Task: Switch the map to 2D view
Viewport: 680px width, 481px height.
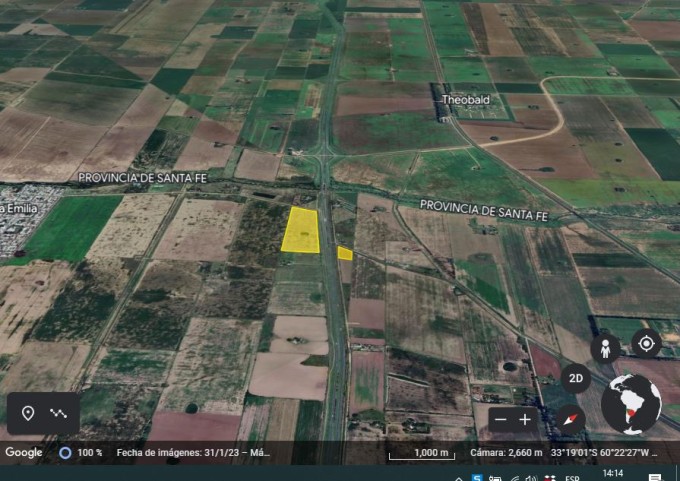Action: 575,379
